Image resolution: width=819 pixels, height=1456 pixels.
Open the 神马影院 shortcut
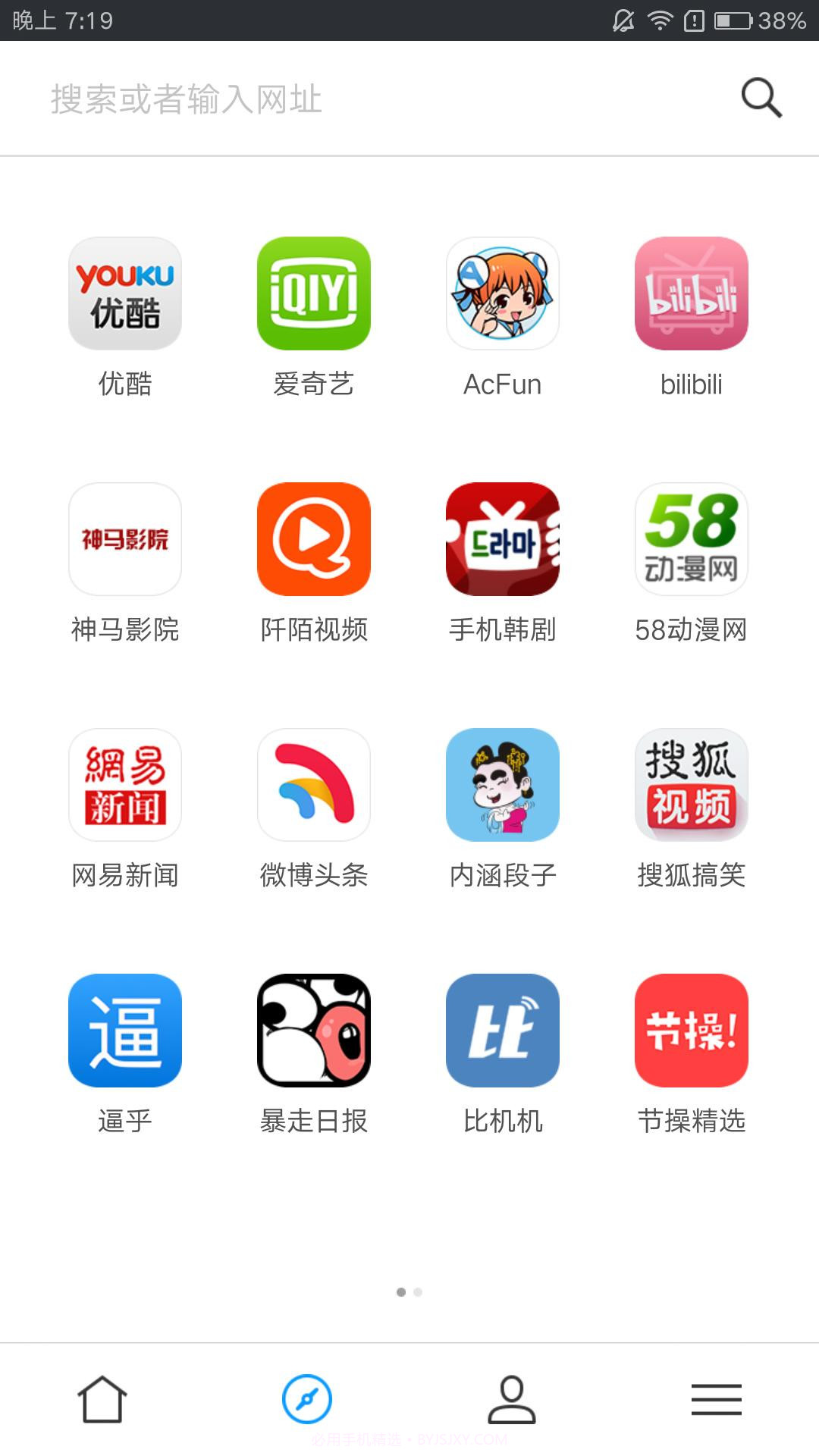[x=124, y=539]
